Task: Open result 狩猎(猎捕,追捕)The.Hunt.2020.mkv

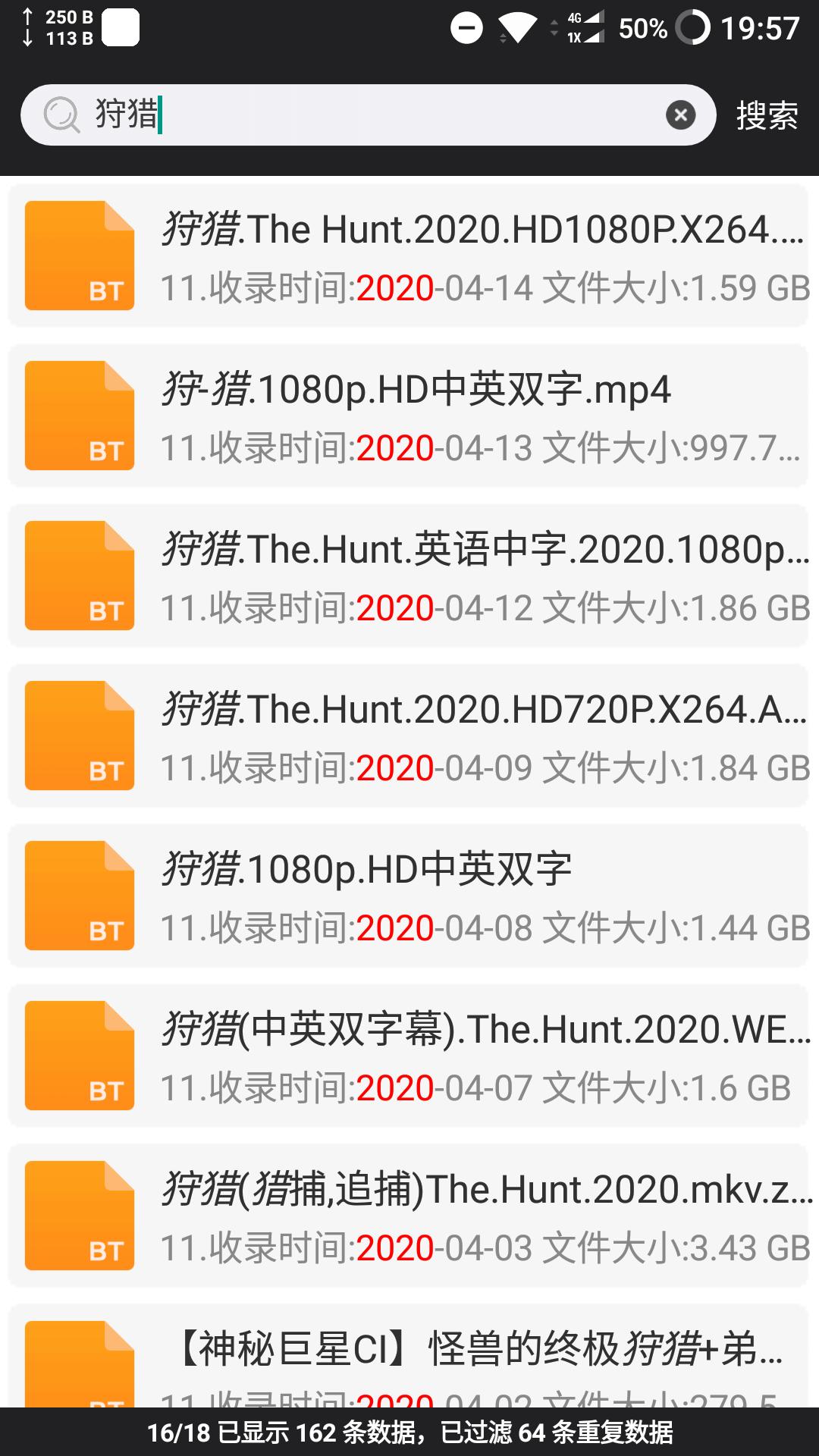Action: [x=408, y=1216]
